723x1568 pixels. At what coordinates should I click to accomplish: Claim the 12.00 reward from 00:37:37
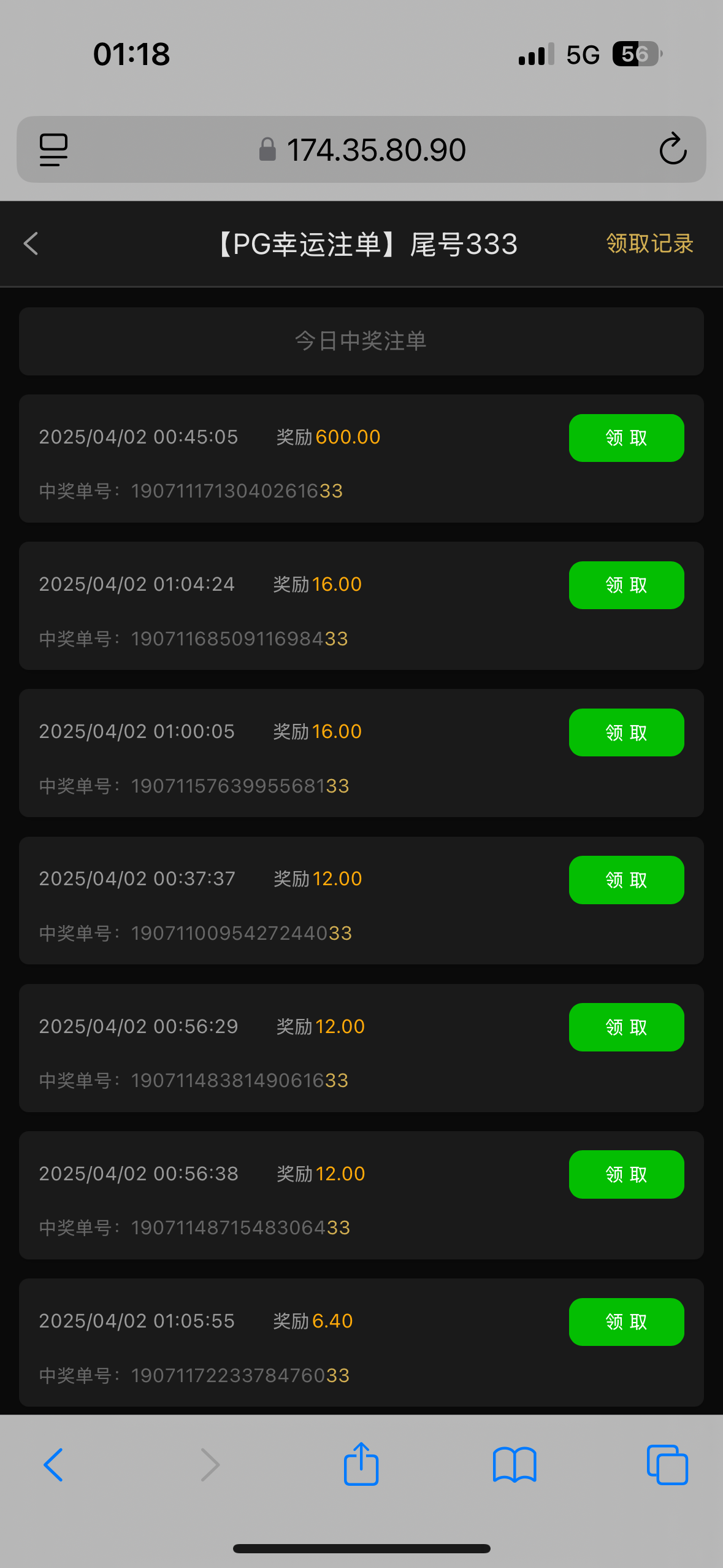626,880
